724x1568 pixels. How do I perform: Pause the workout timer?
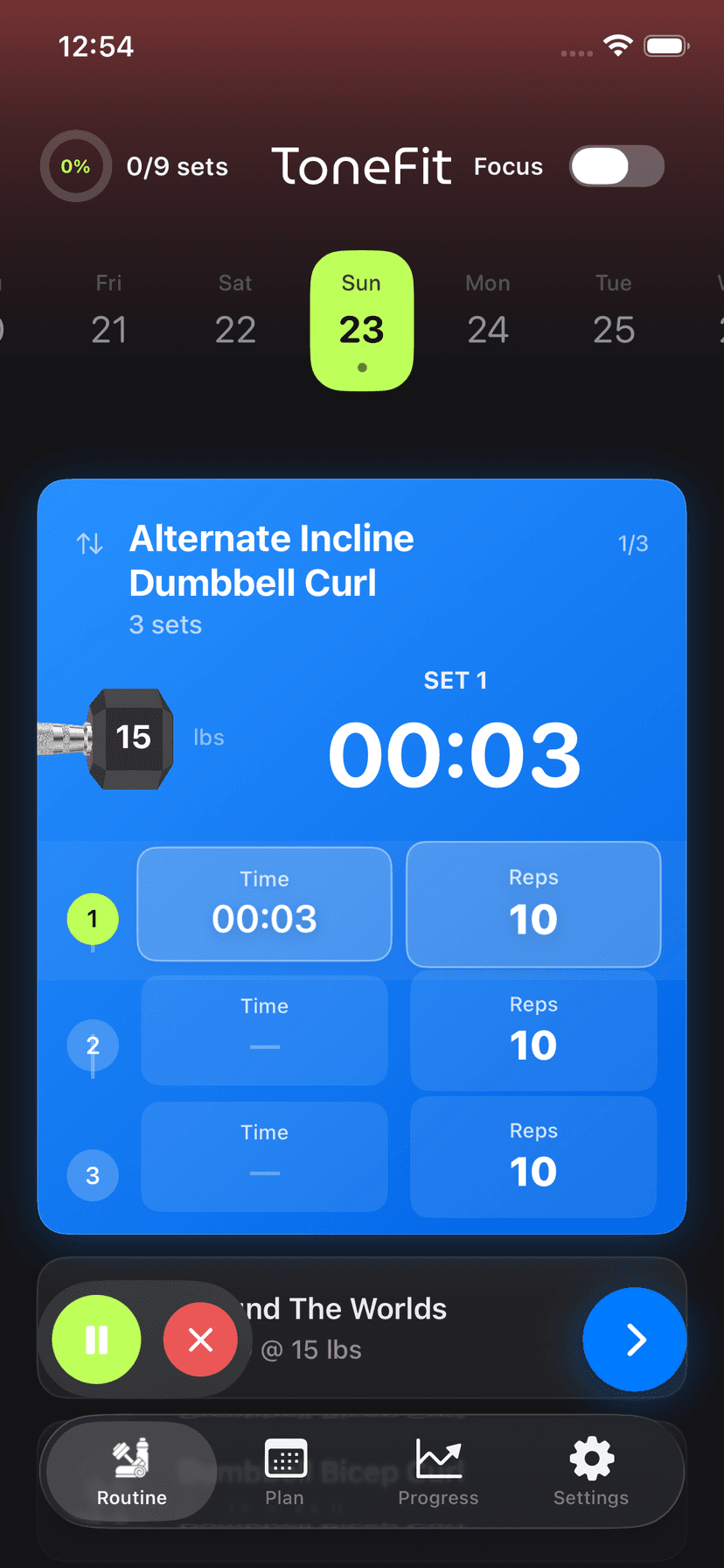[96, 1340]
